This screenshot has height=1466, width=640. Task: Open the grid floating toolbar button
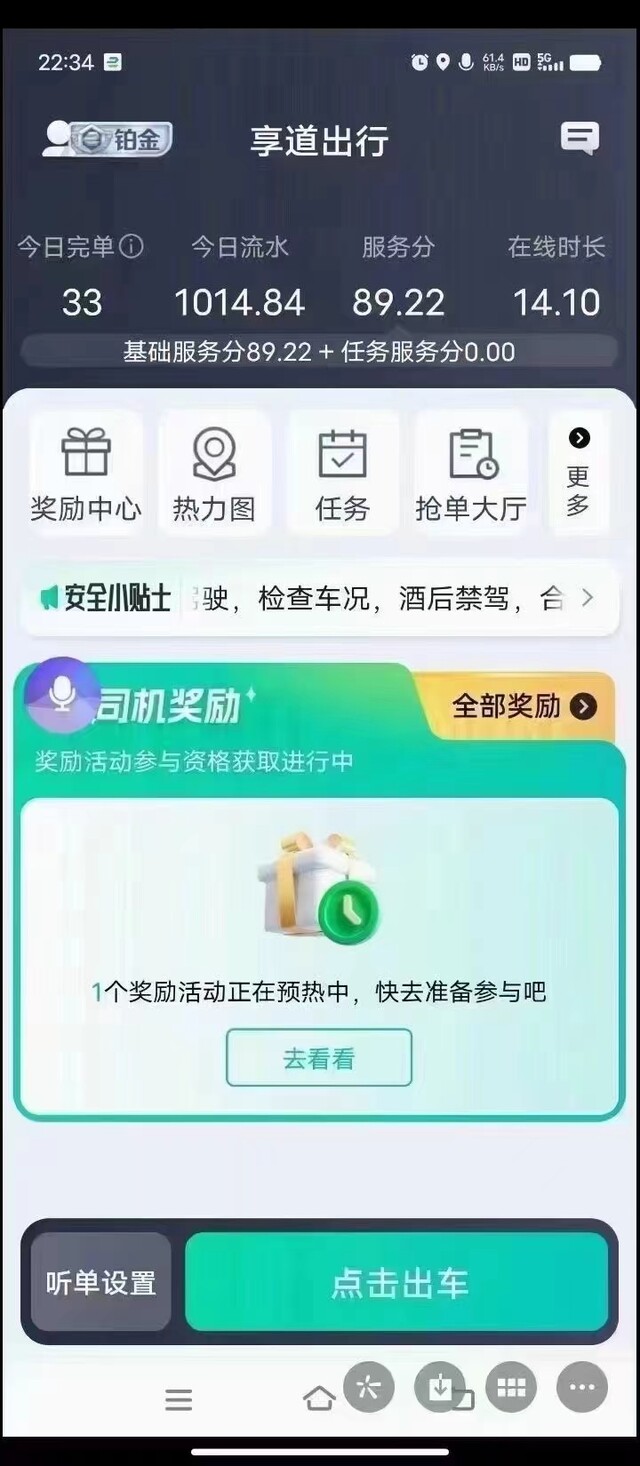coord(511,1387)
